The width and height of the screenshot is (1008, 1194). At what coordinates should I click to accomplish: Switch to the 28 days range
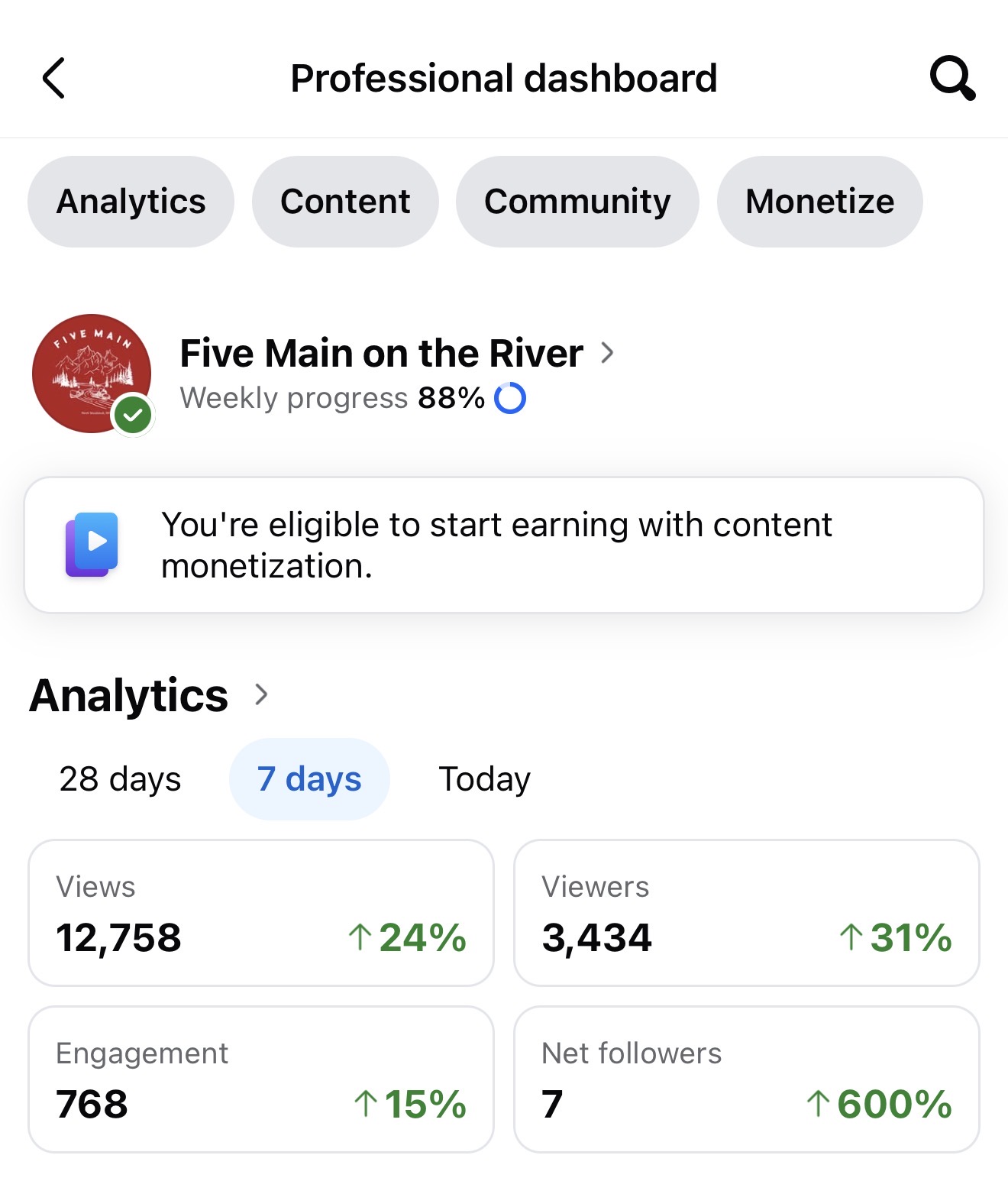[120, 779]
